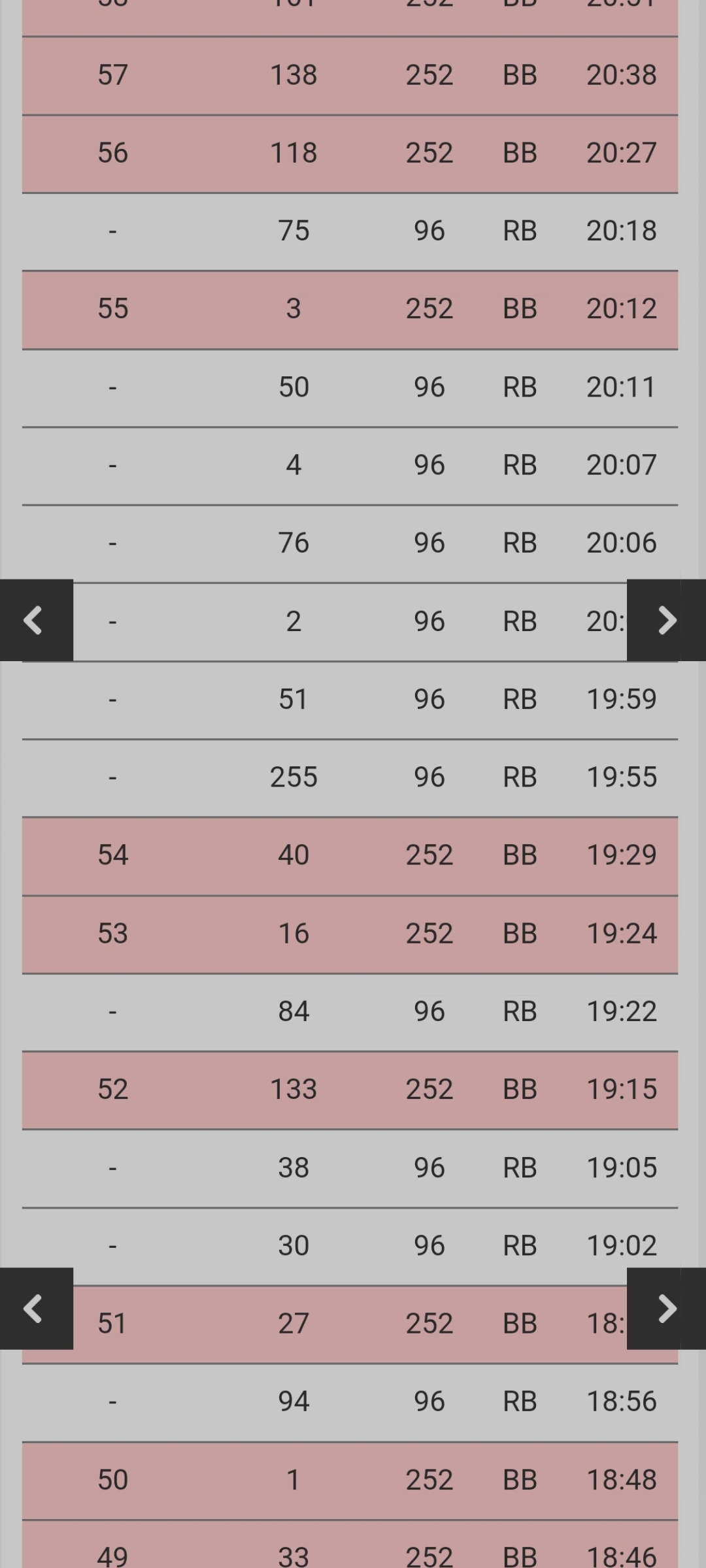Tap the previous arrow on the 2 / 96 RB row

point(36,620)
